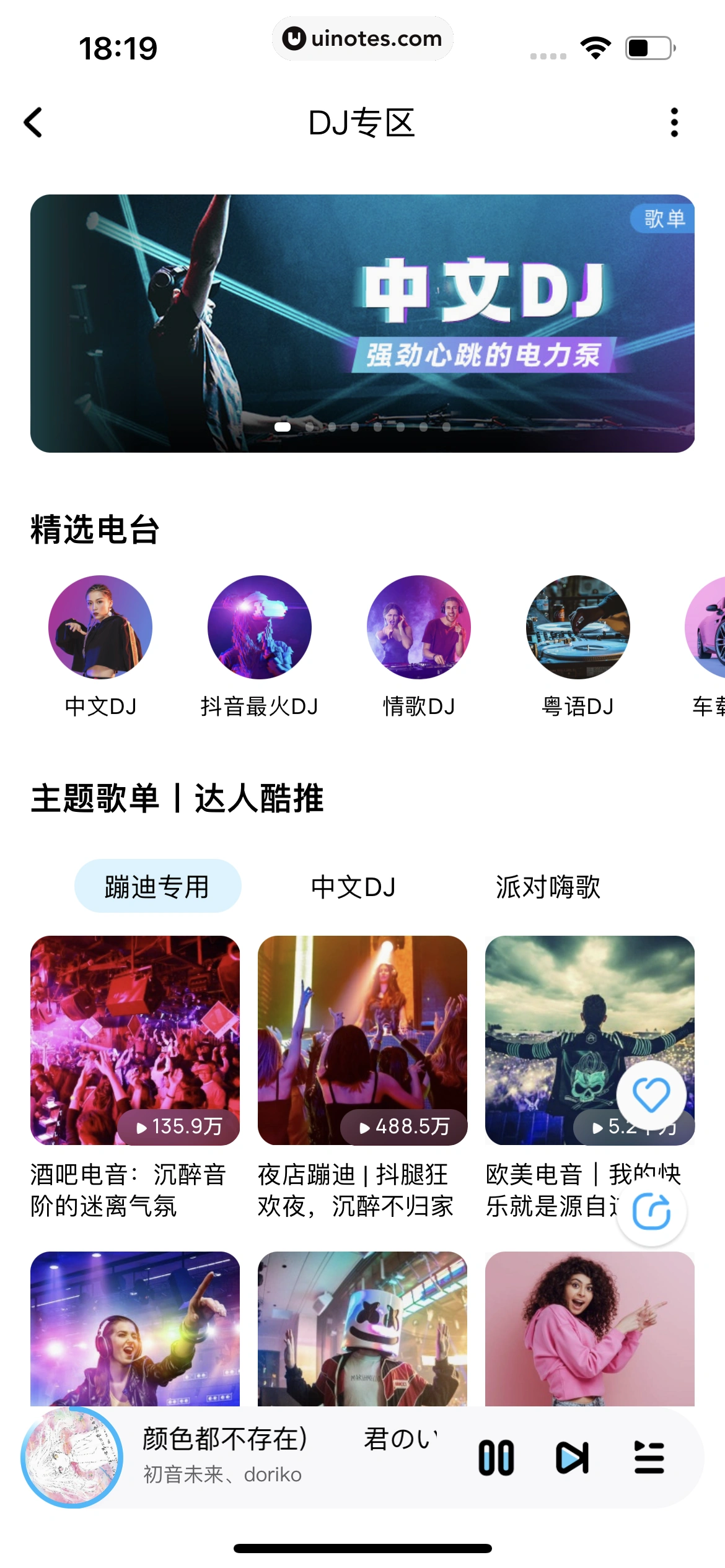The height and width of the screenshot is (1568, 725).
Task: Pause the currently playing song
Action: 496,1458
